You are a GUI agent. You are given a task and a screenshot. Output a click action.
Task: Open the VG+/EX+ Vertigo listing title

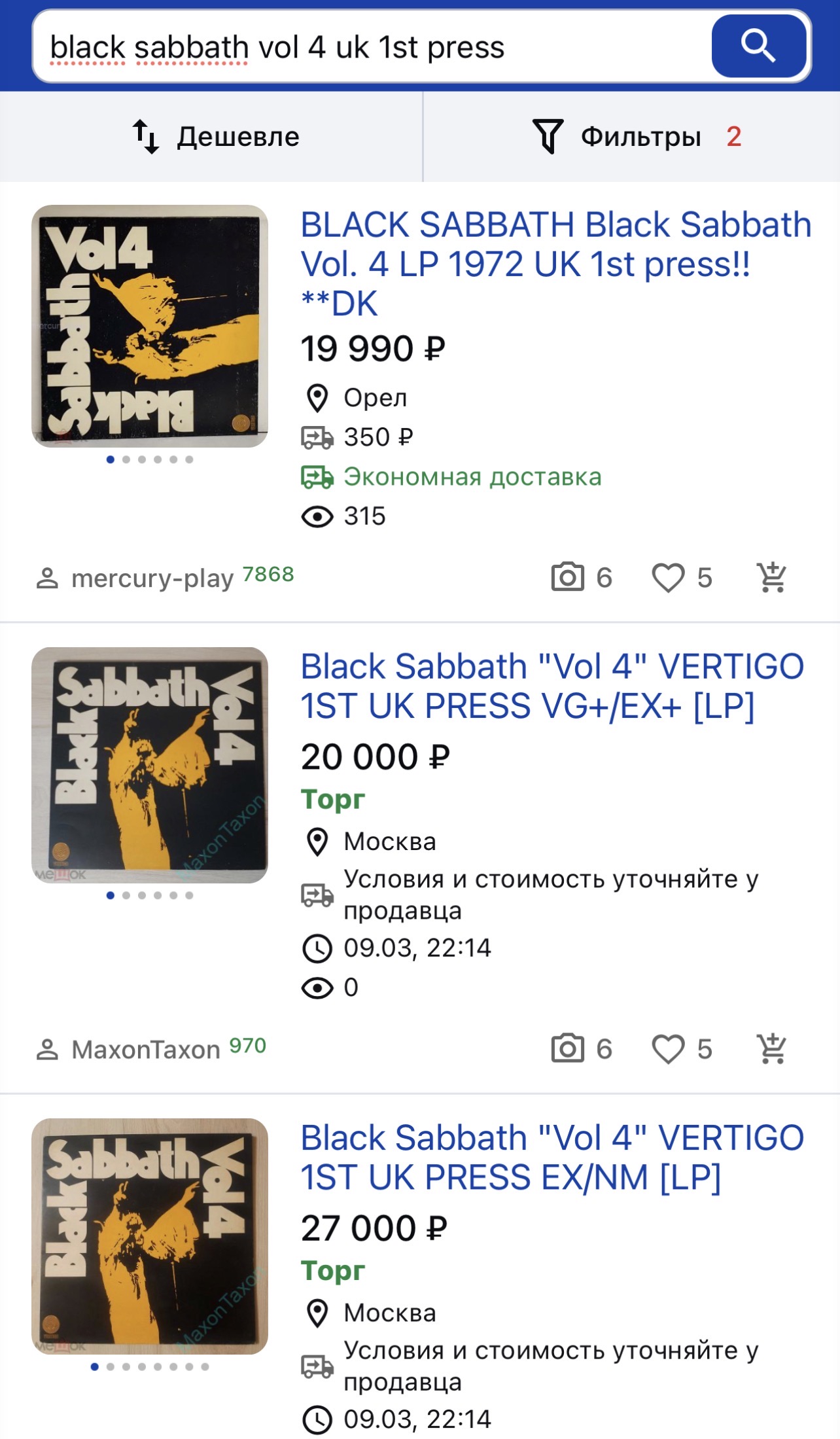[x=551, y=686]
